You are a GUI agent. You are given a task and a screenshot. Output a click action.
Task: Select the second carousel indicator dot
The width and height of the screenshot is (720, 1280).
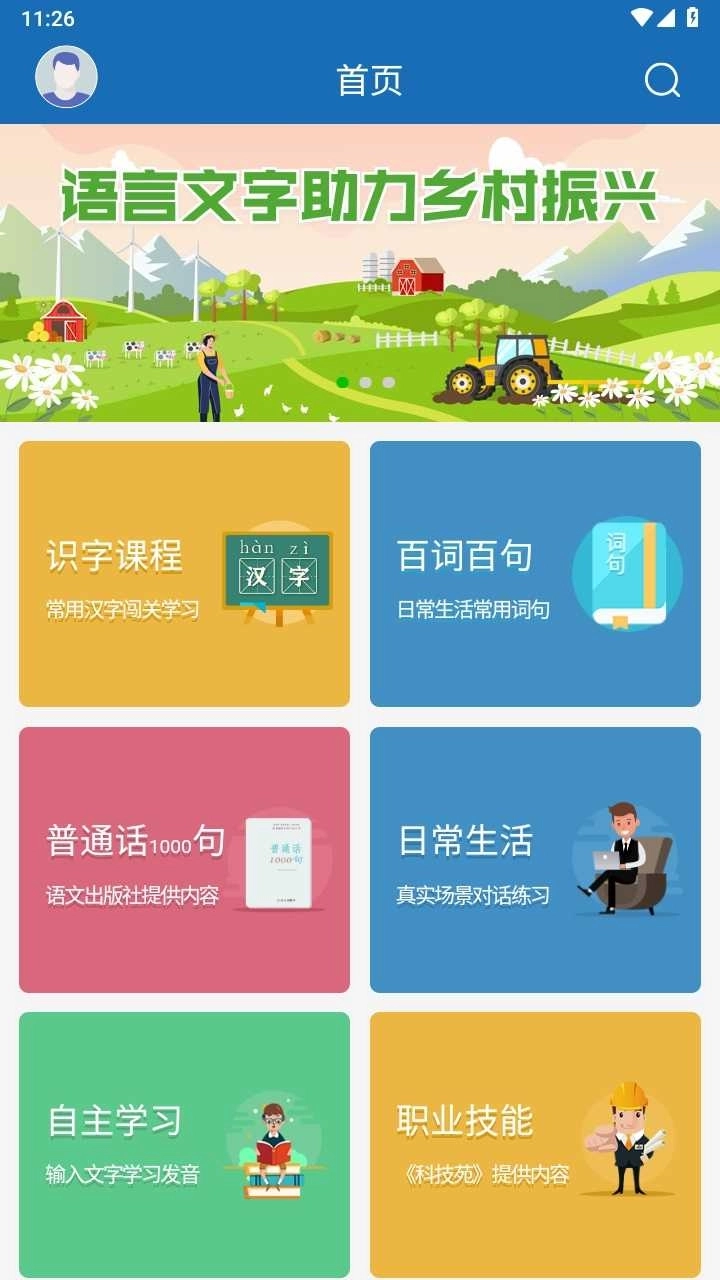pos(365,380)
